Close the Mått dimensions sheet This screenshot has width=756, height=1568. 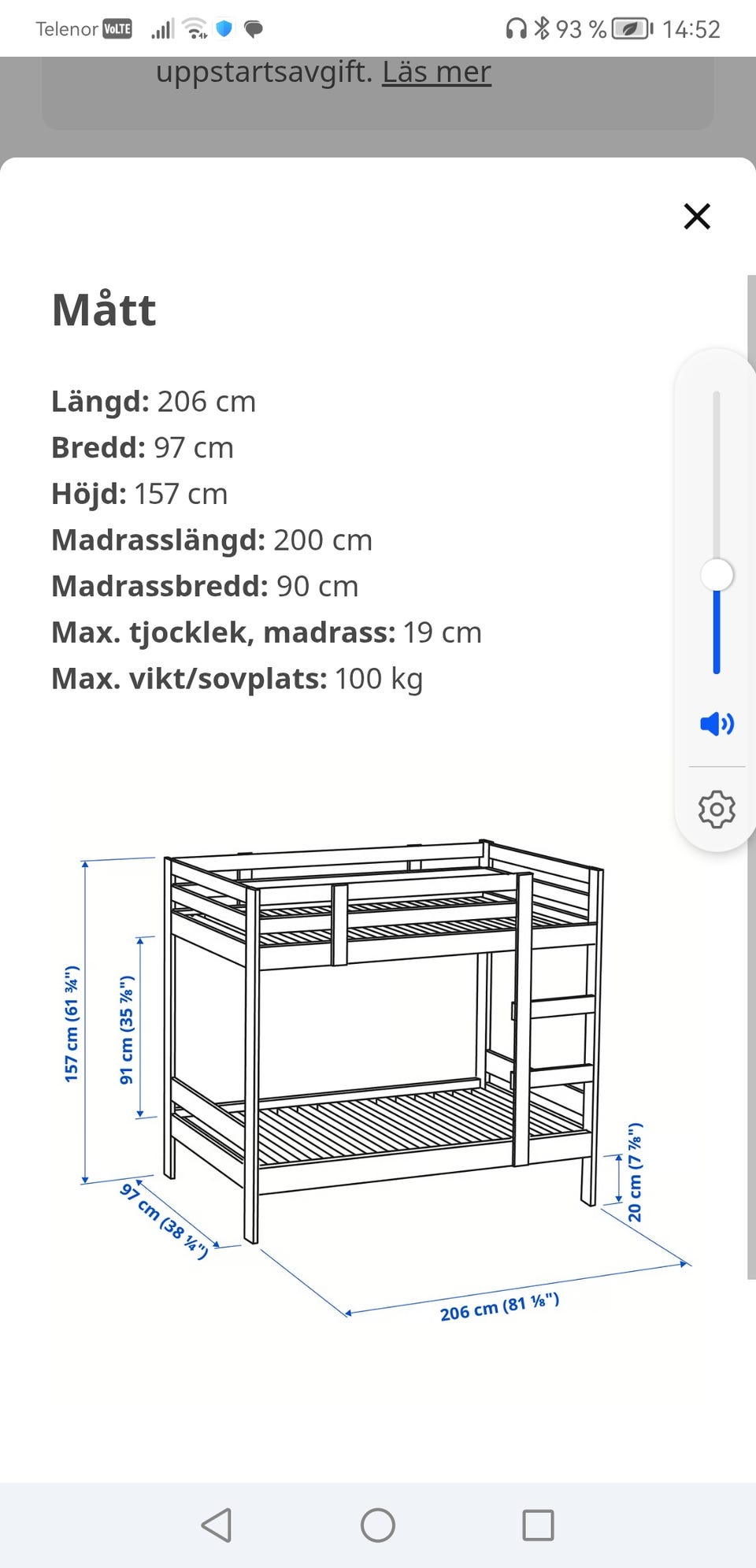697,216
